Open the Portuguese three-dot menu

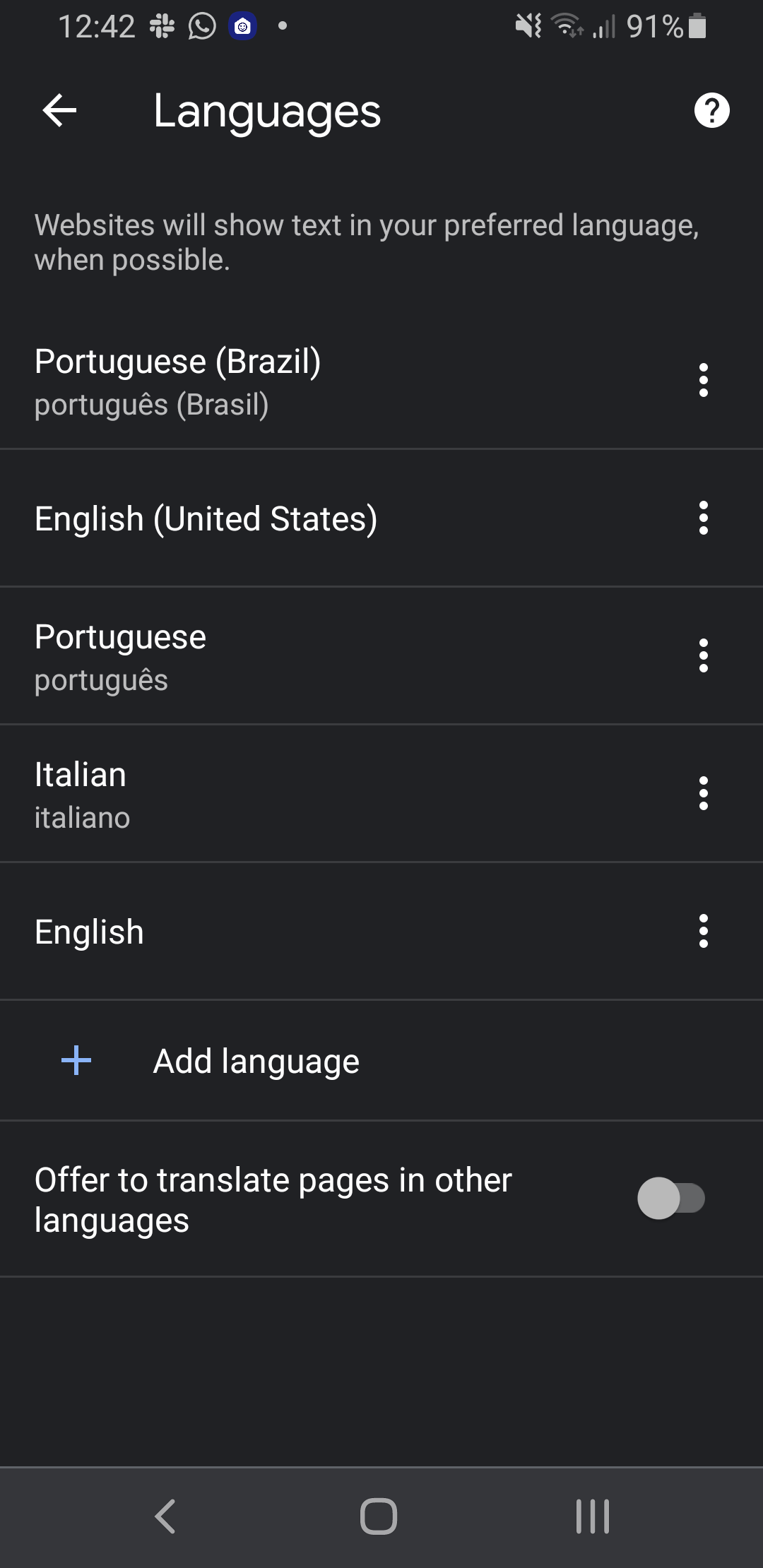pyautogui.click(x=704, y=654)
